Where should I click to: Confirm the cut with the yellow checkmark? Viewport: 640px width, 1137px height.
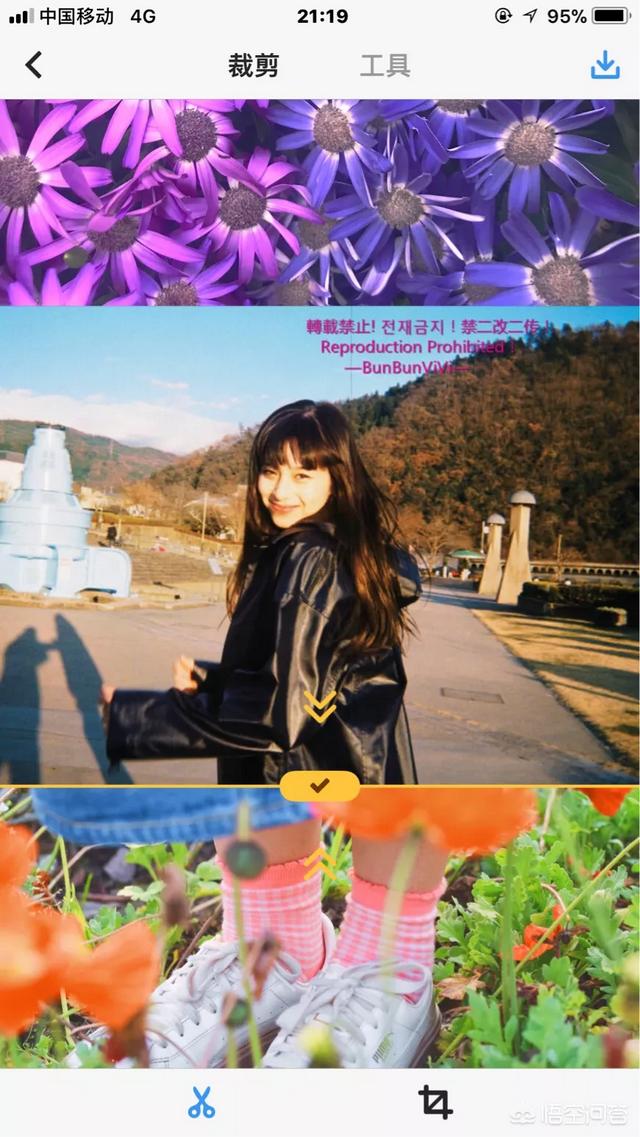[x=319, y=786]
